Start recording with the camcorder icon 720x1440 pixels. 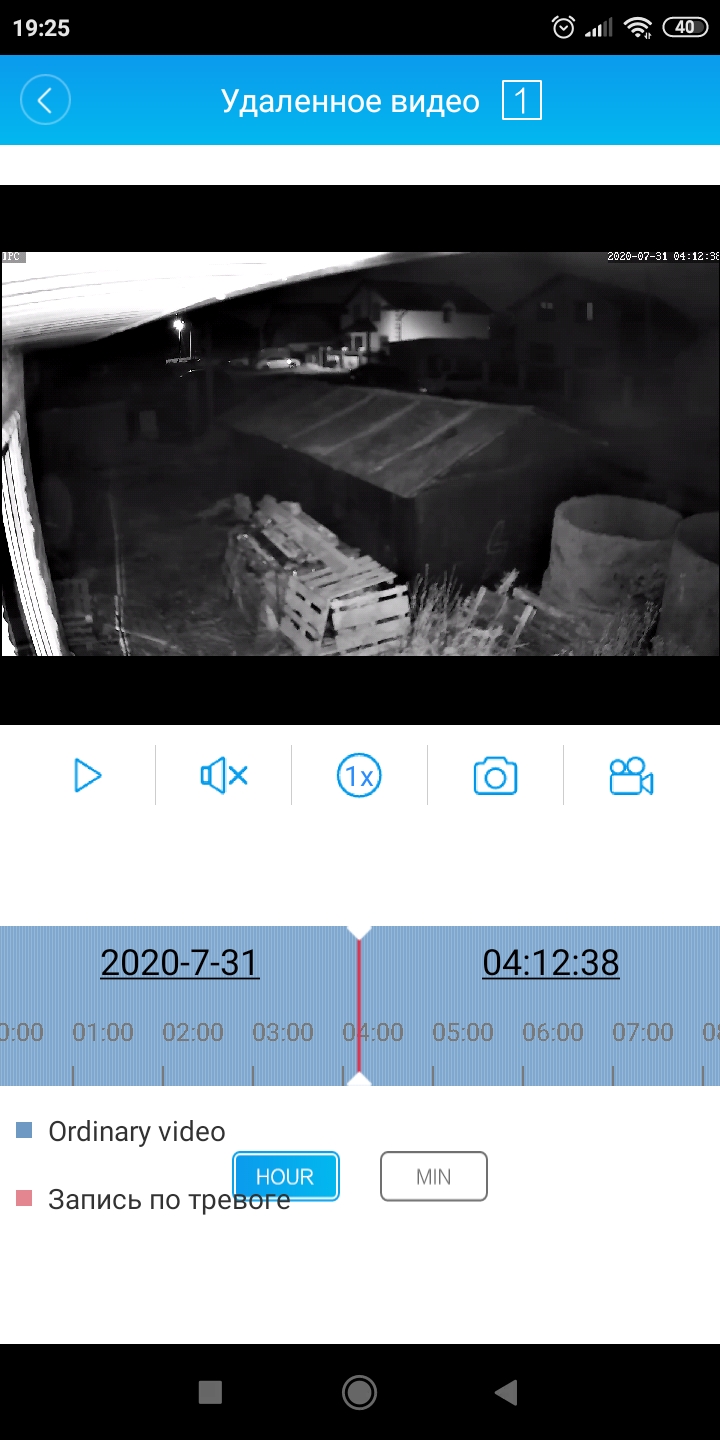[x=631, y=776]
